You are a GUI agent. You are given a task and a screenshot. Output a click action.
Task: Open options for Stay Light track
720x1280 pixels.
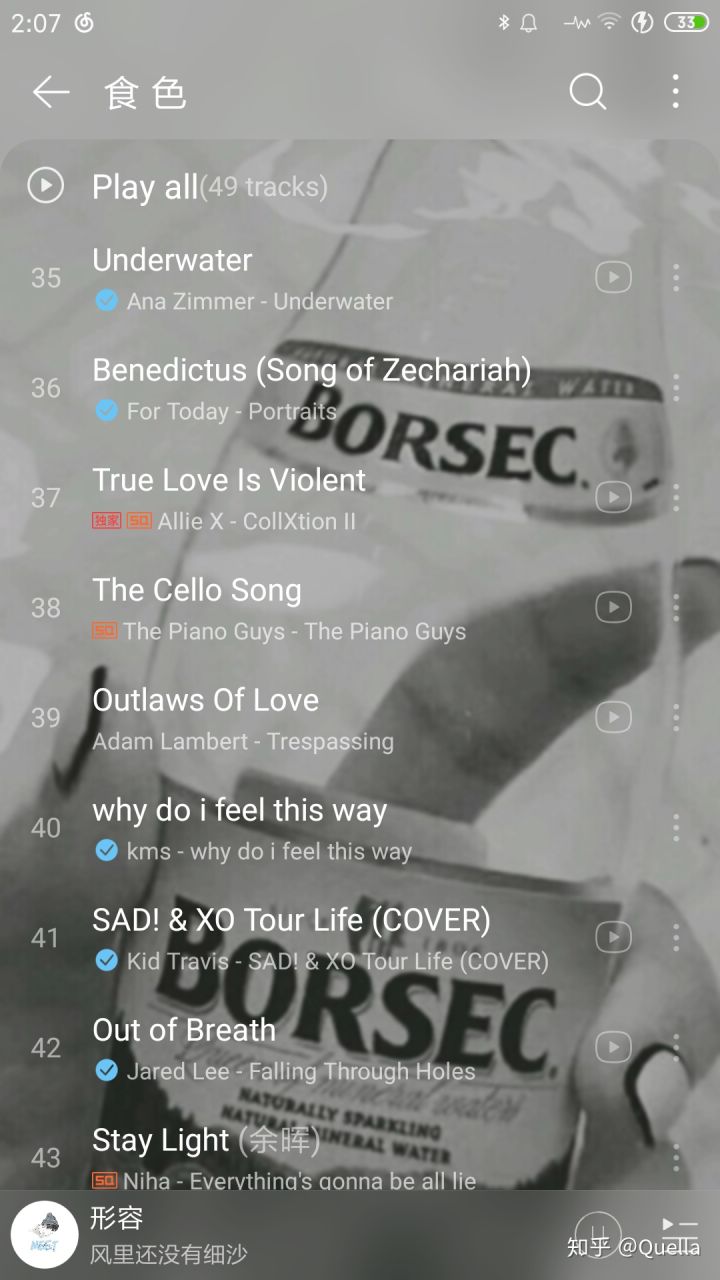click(676, 1157)
